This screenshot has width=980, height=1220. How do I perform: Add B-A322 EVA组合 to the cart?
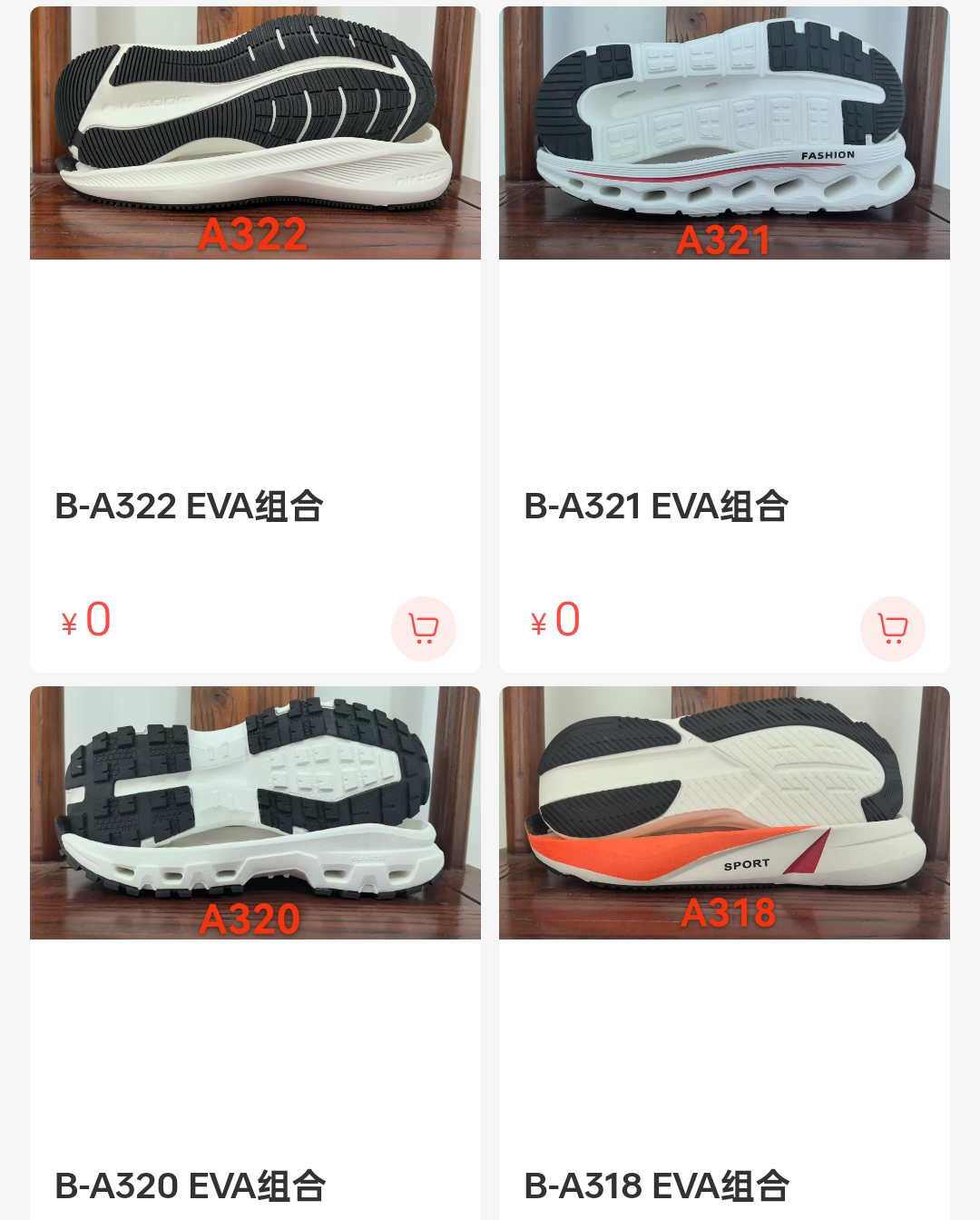pyautogui.click(x=423, y=628)
